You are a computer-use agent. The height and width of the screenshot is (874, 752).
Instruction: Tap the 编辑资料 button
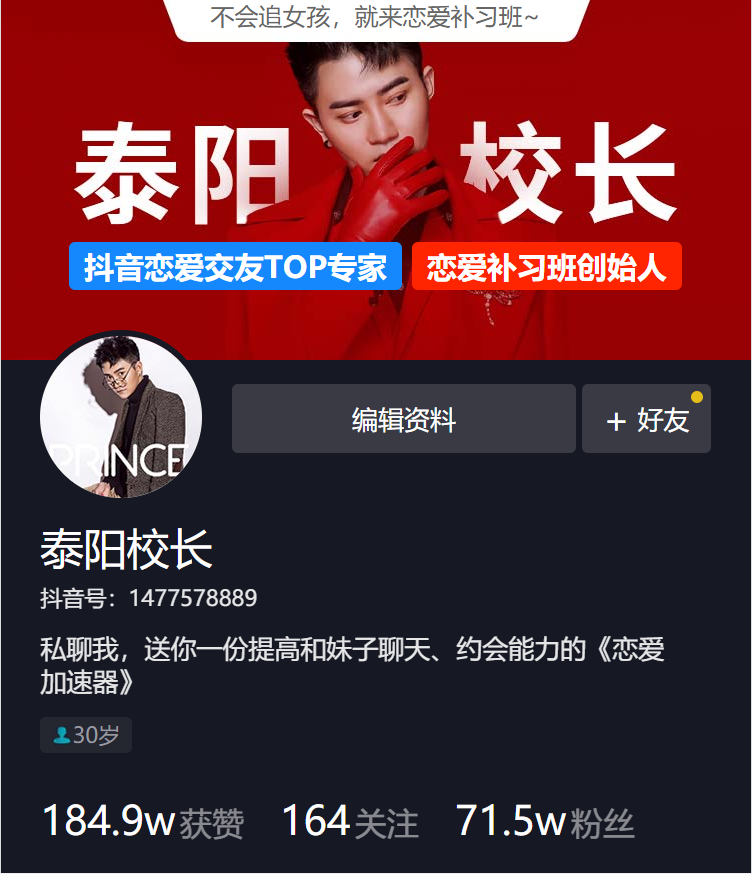pyautogui.click(x=403, y=419)
